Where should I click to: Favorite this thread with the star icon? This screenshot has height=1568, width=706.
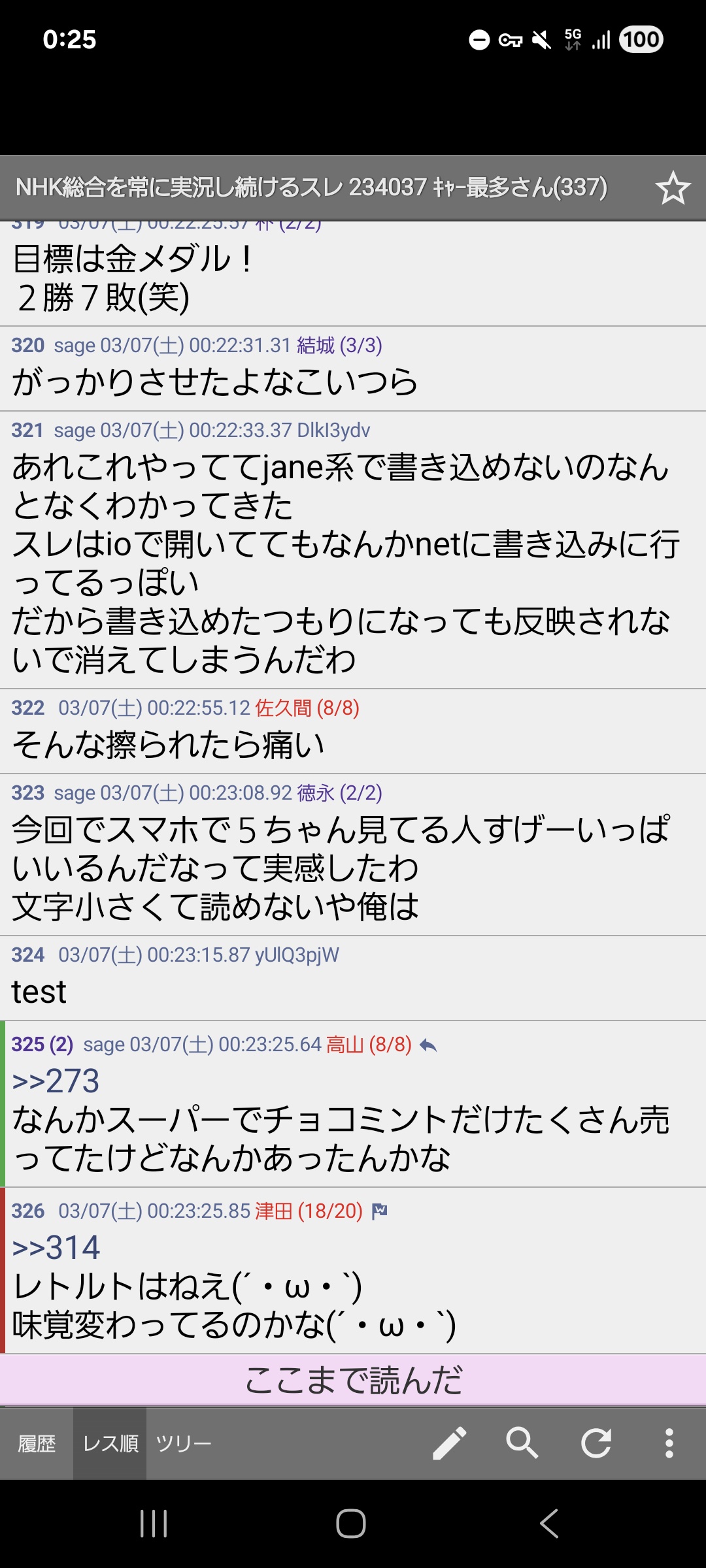click(x=673, y=188)
